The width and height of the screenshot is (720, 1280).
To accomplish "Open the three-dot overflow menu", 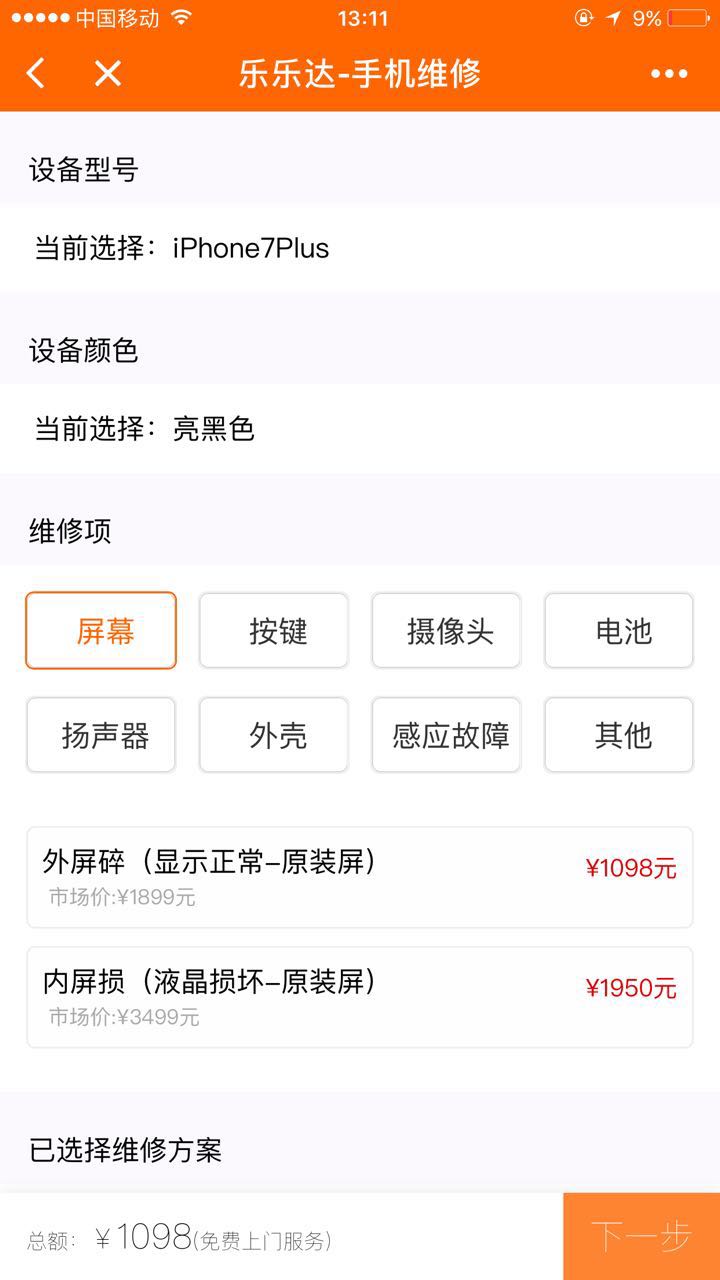I will (x=669, y=73).
